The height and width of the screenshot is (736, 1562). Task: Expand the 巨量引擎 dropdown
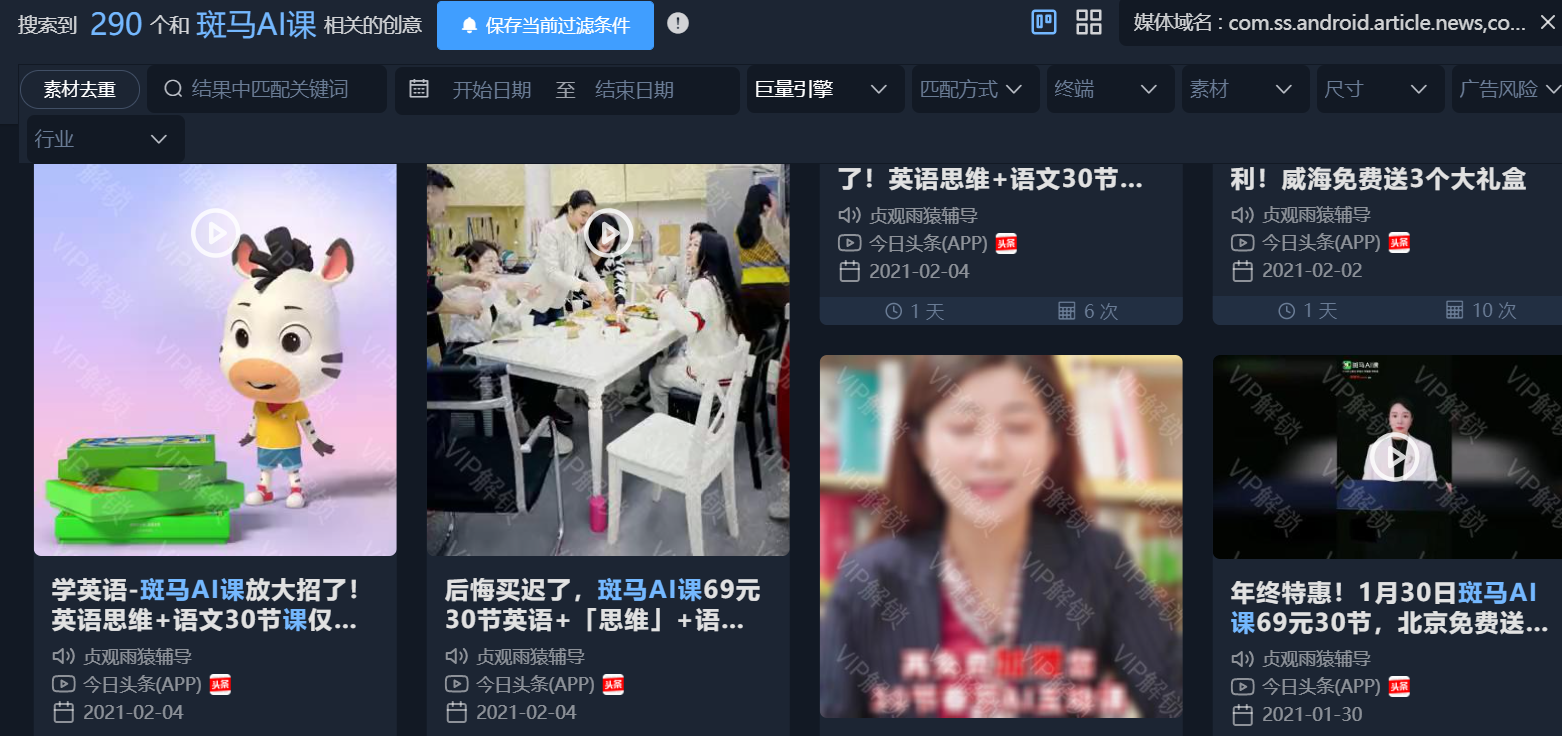pyautogui.click(x=820, y=89)
